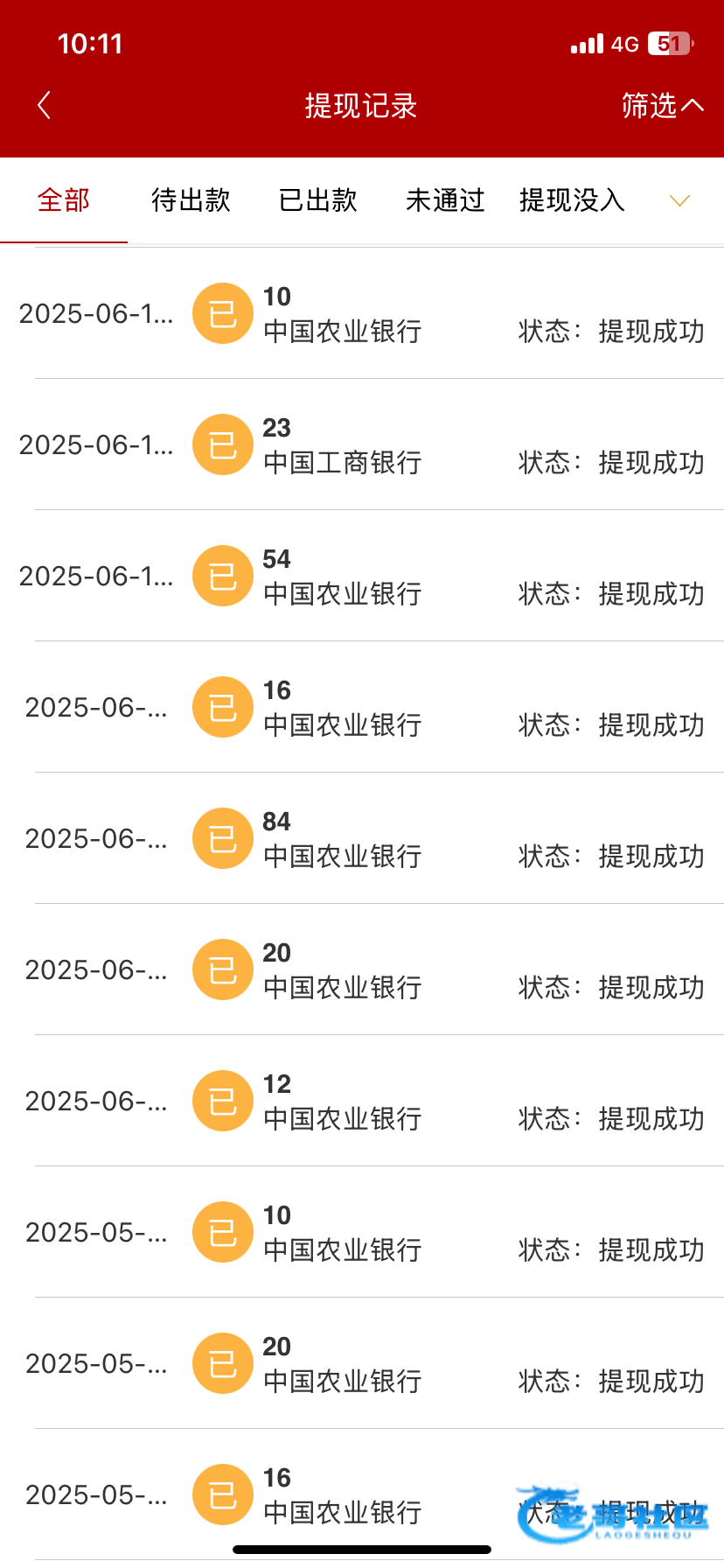This screenshot has width=724, height=1568.
Task: Switch to the 已出款 tab
Action: pos(317,200)
